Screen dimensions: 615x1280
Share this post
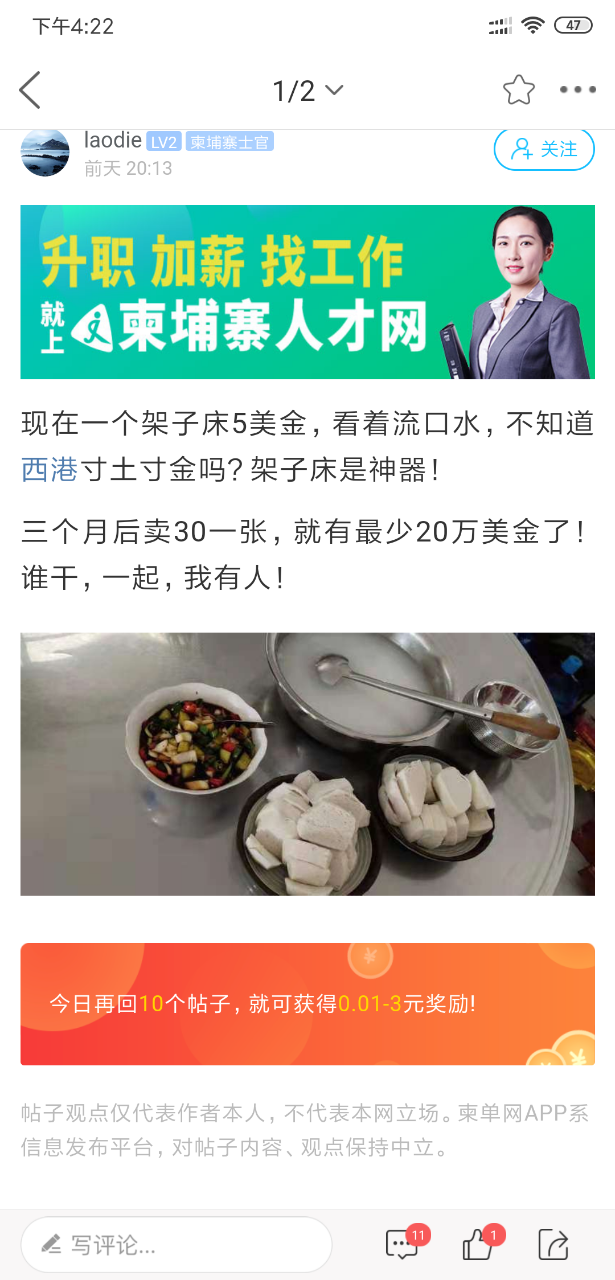552,1244
